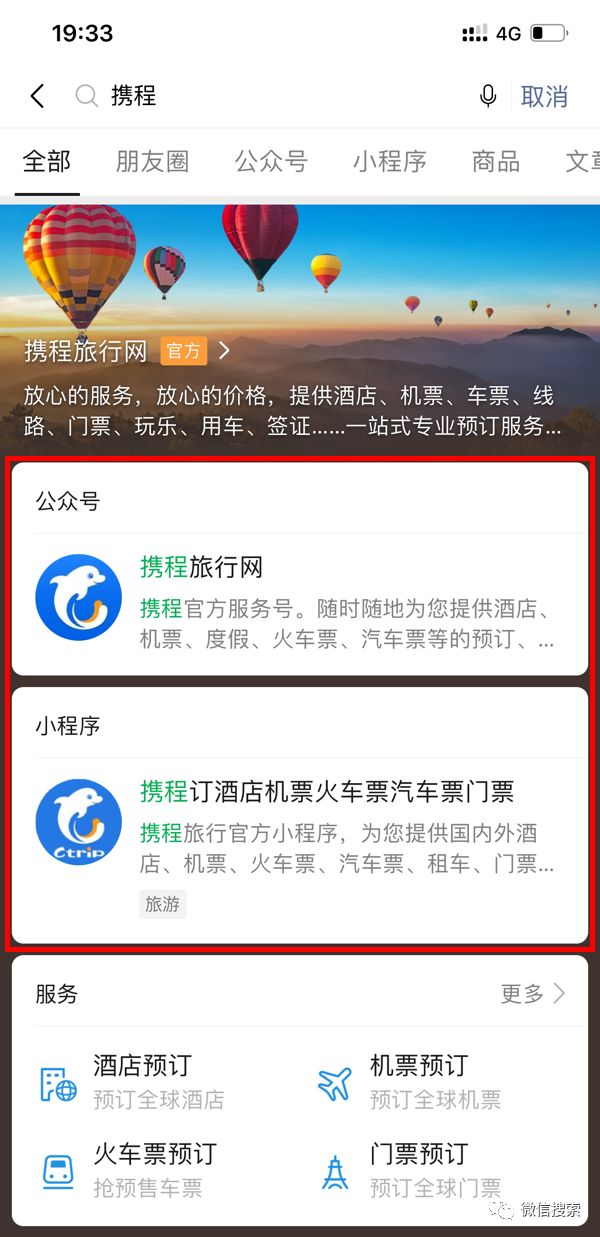Go back with the left arrow
The height and width of the screenshot is (1237, 600).
38,96
